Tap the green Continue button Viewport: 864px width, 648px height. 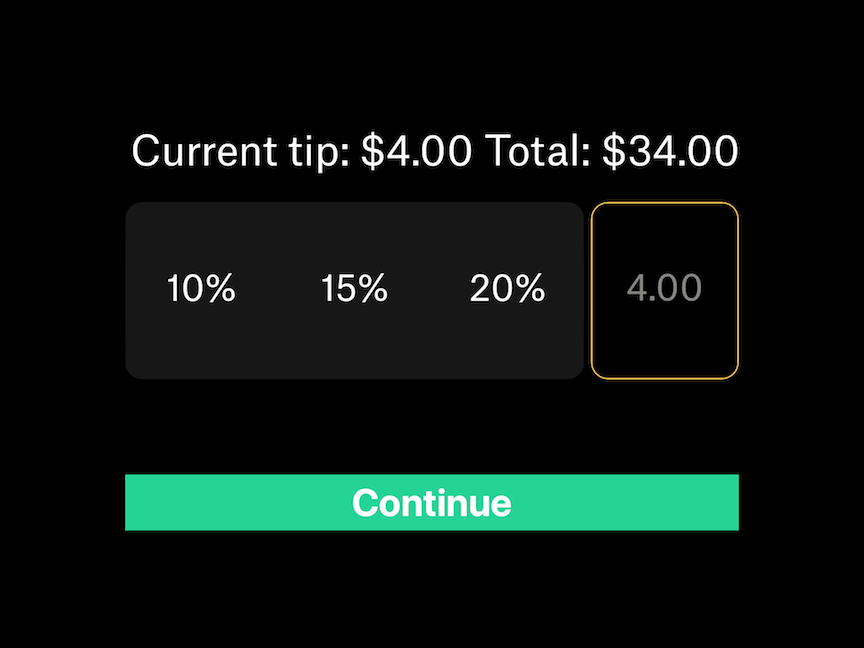click(x=431, y=502)
